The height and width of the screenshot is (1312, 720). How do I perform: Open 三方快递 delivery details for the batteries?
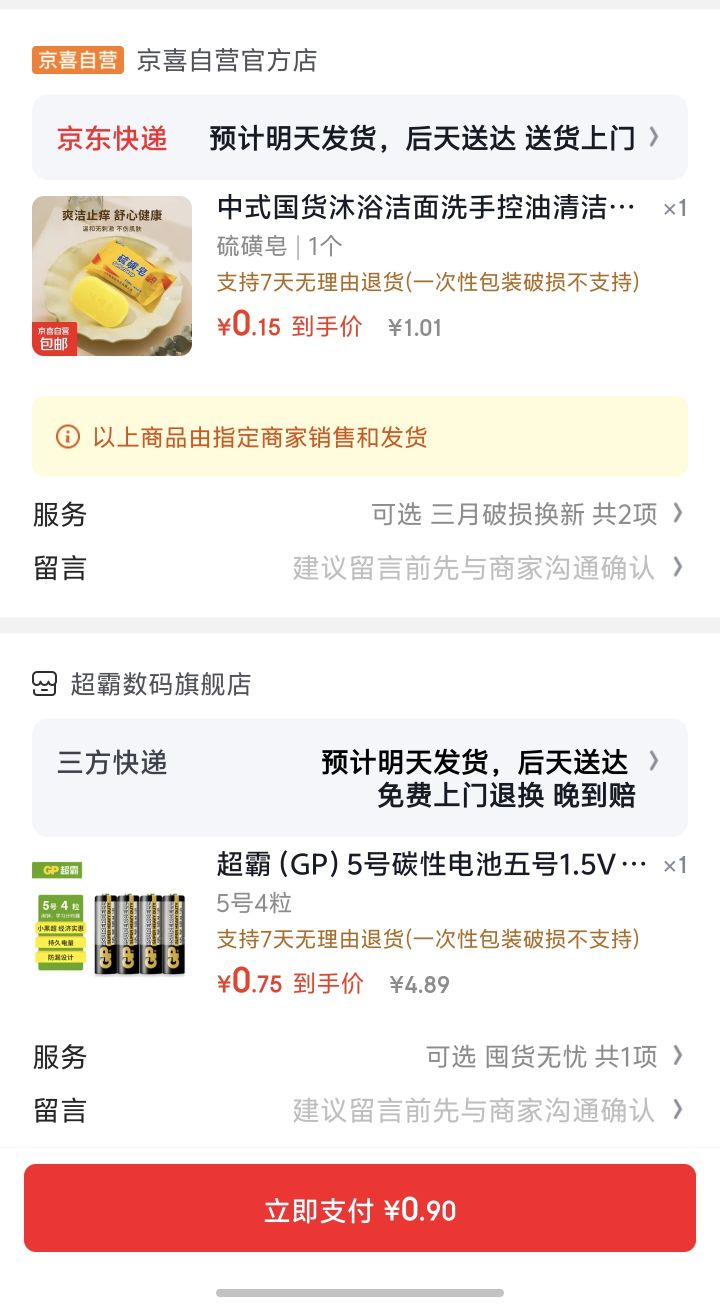(360, 778)
